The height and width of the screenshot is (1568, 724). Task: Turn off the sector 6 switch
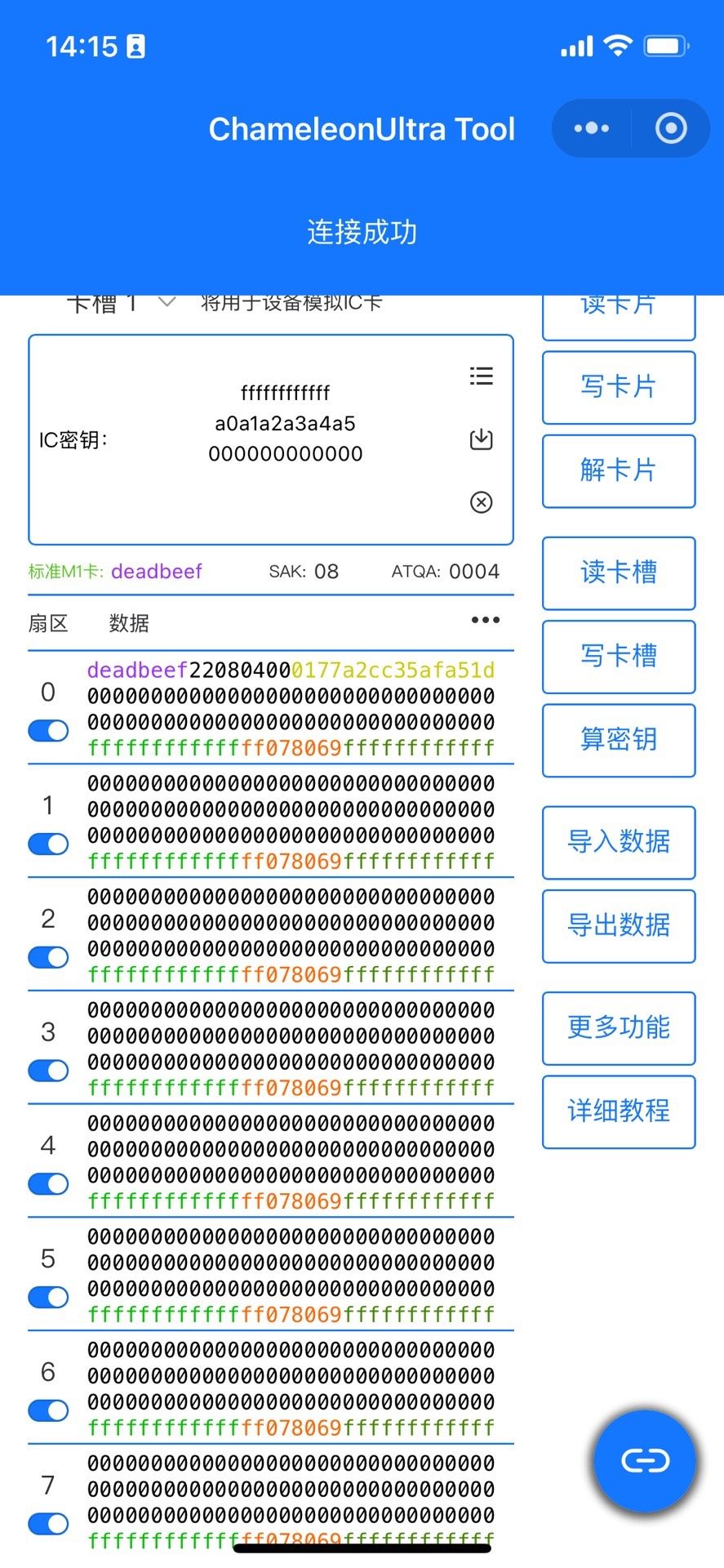click(48, 1410)
